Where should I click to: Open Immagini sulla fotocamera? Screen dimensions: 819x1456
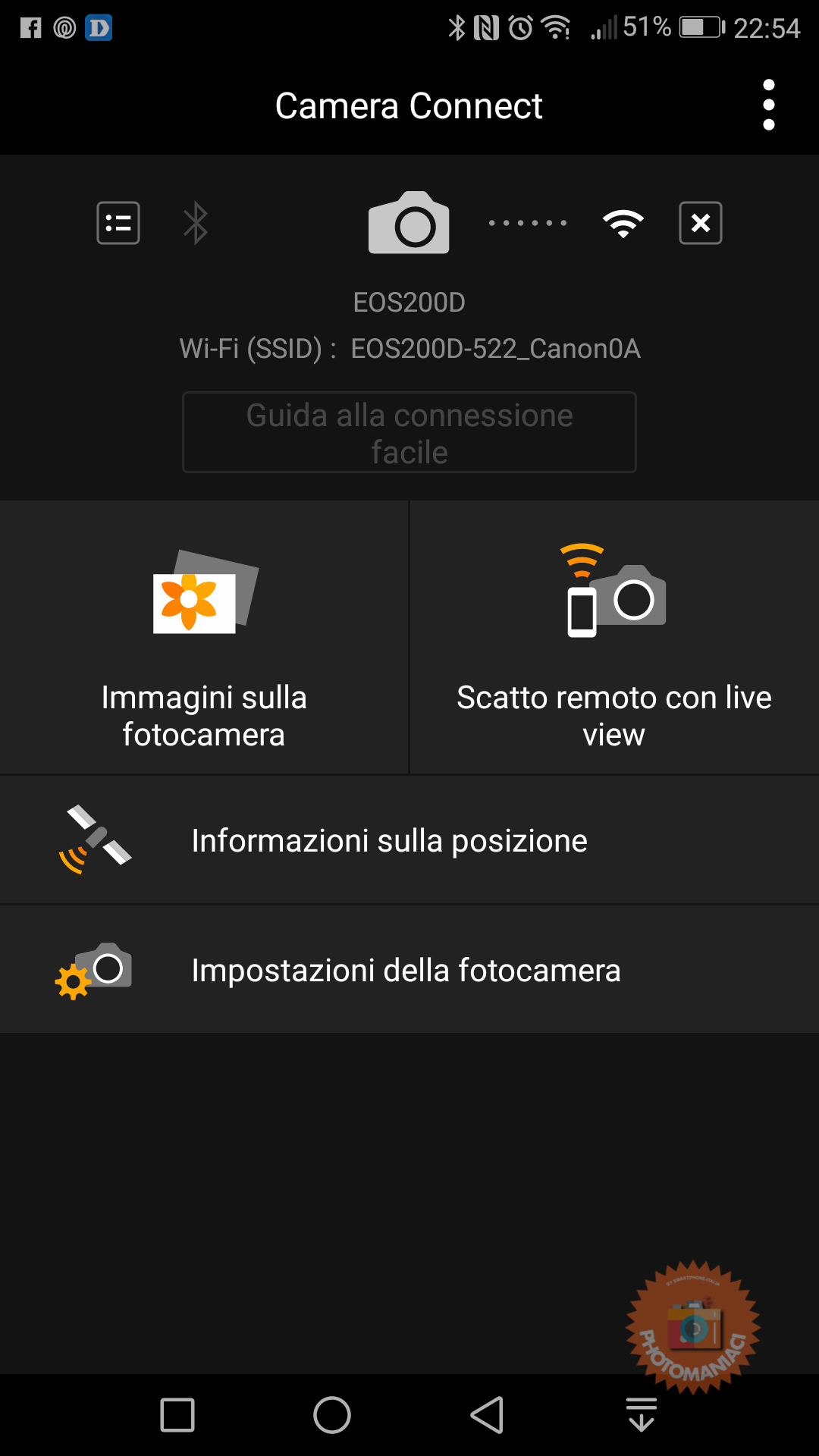pos(204,638)
